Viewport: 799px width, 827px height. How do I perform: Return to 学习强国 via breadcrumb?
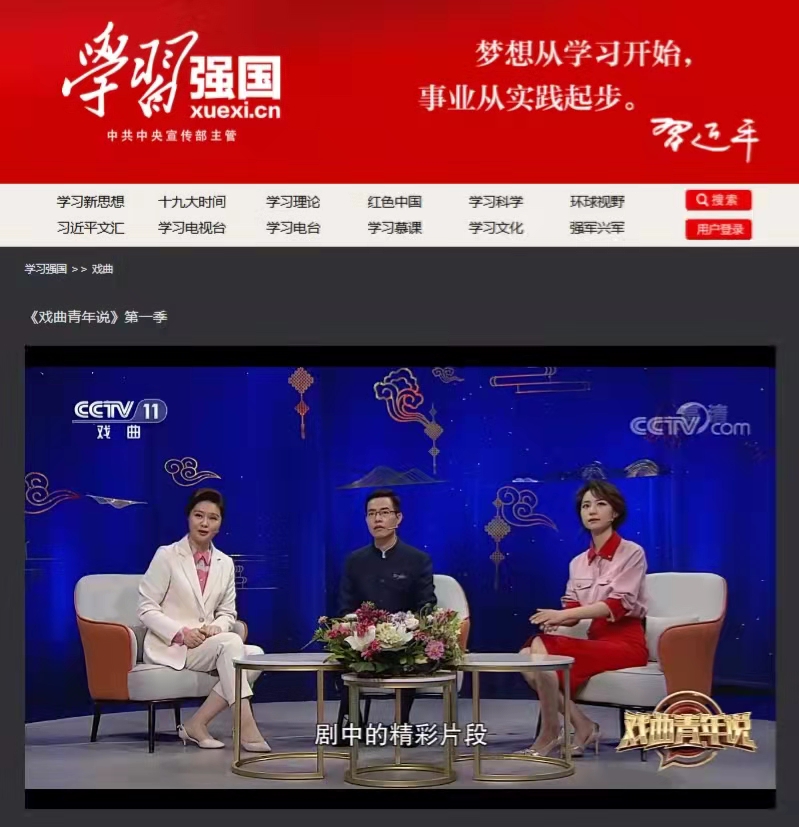[45, 269]
